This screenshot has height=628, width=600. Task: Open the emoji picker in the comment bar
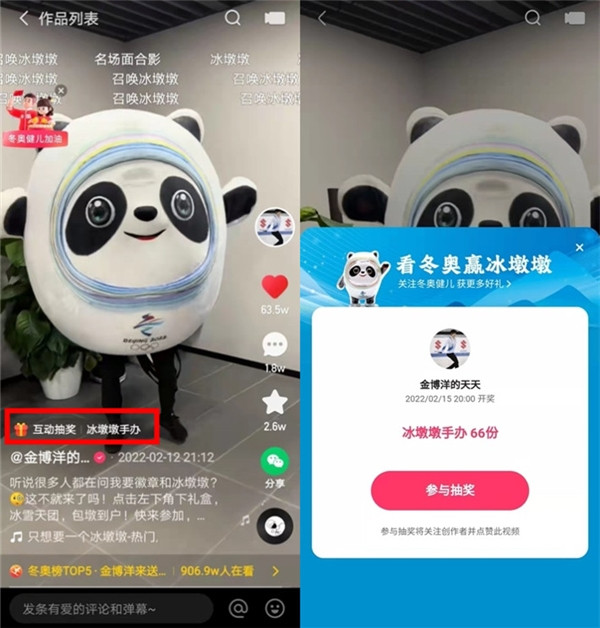click(274, 607)
